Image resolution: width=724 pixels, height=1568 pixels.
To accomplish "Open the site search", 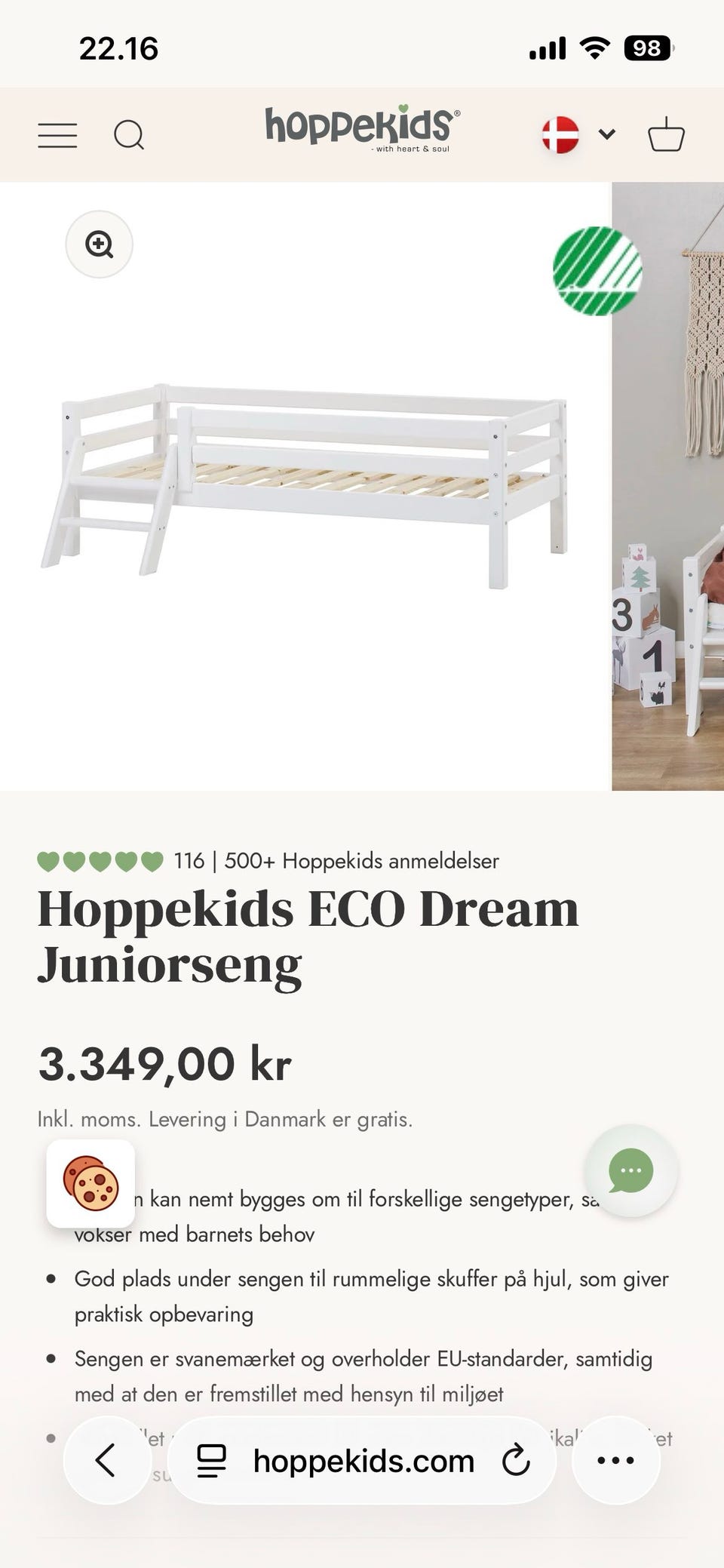I will click(129, 136).
